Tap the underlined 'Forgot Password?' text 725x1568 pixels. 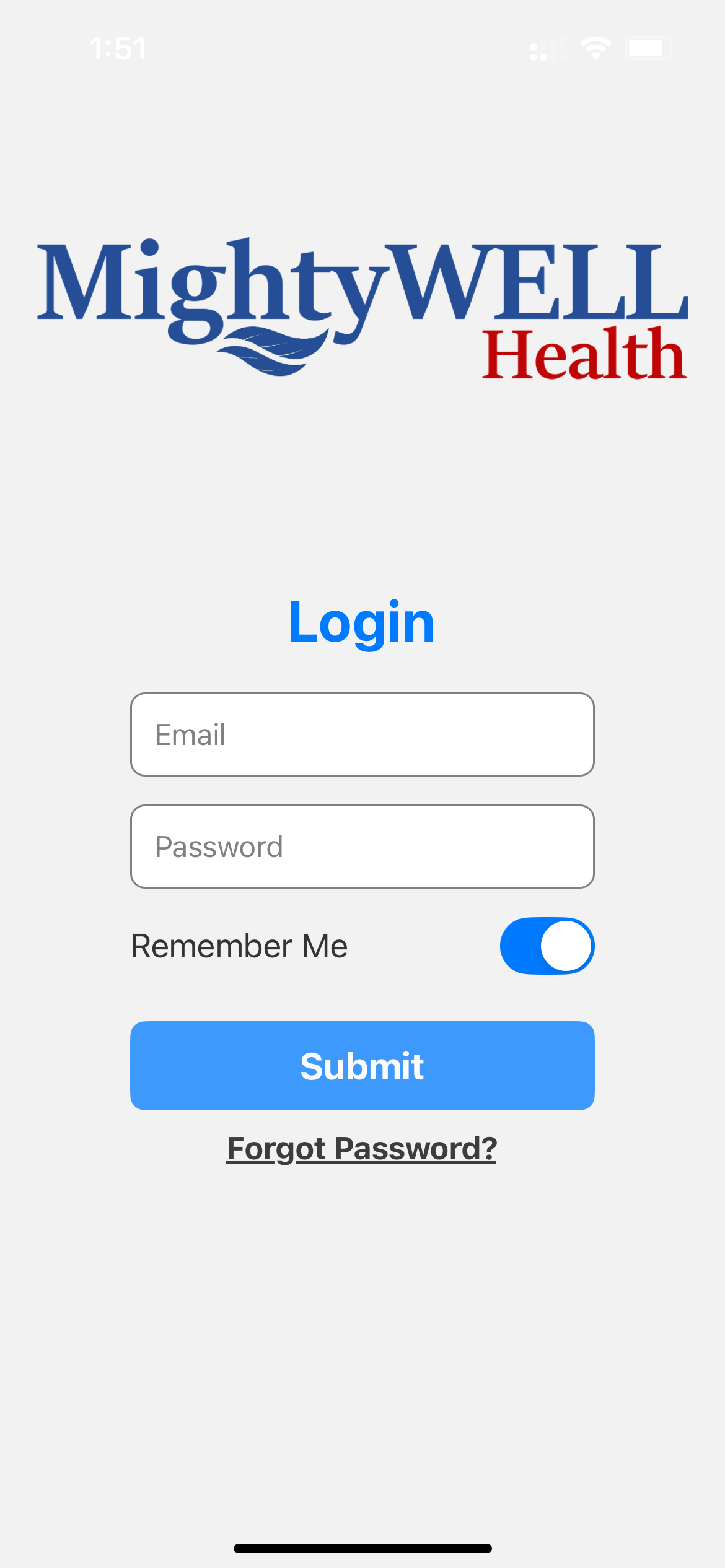click(362, 1149)
